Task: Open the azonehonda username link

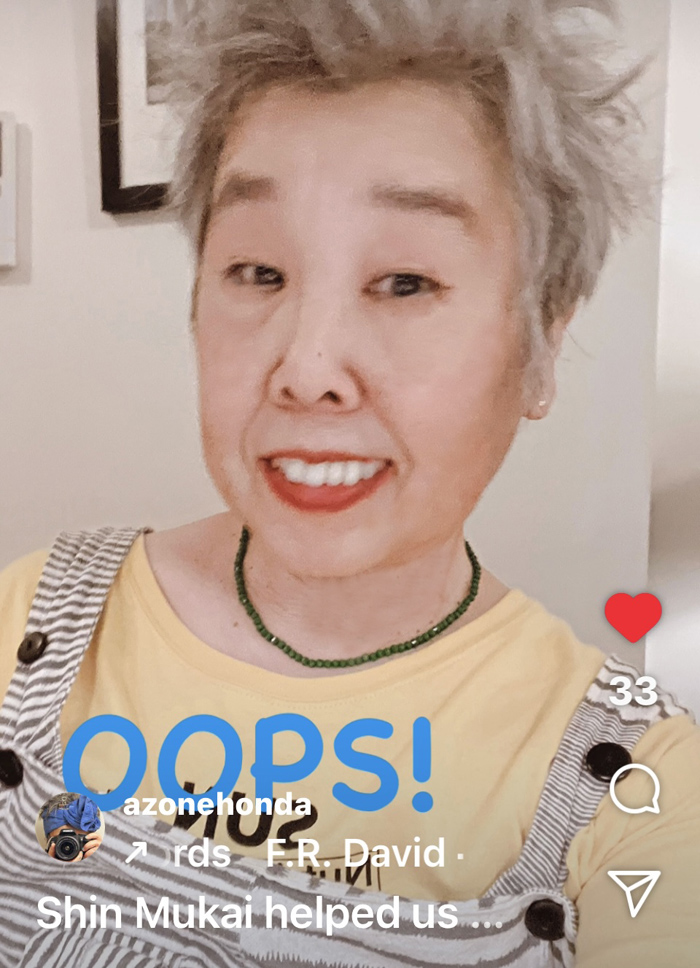Action: coord(217,805)
